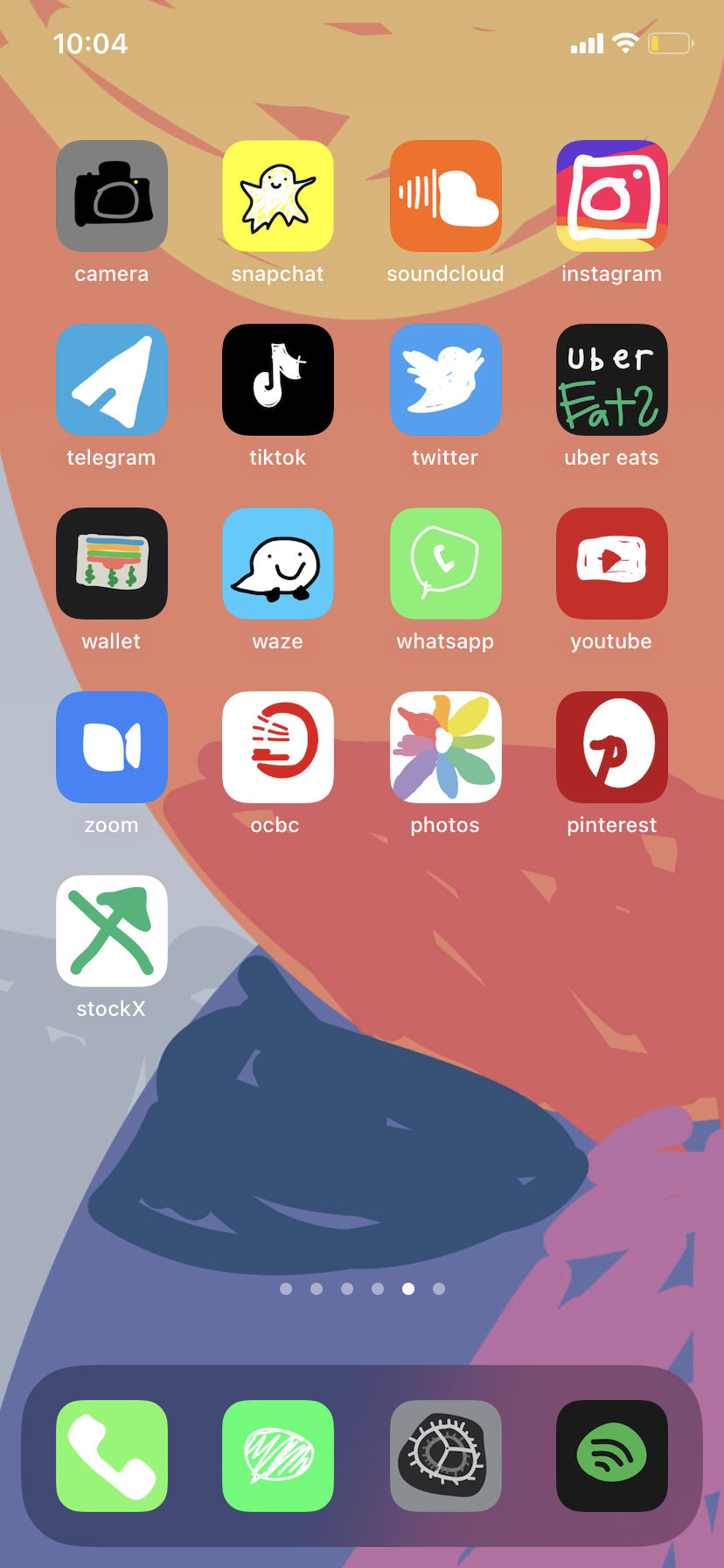The image size is (724, 1568).
Task: Tap the Phone icon in the dock
Action: (x=112, y=1456)
